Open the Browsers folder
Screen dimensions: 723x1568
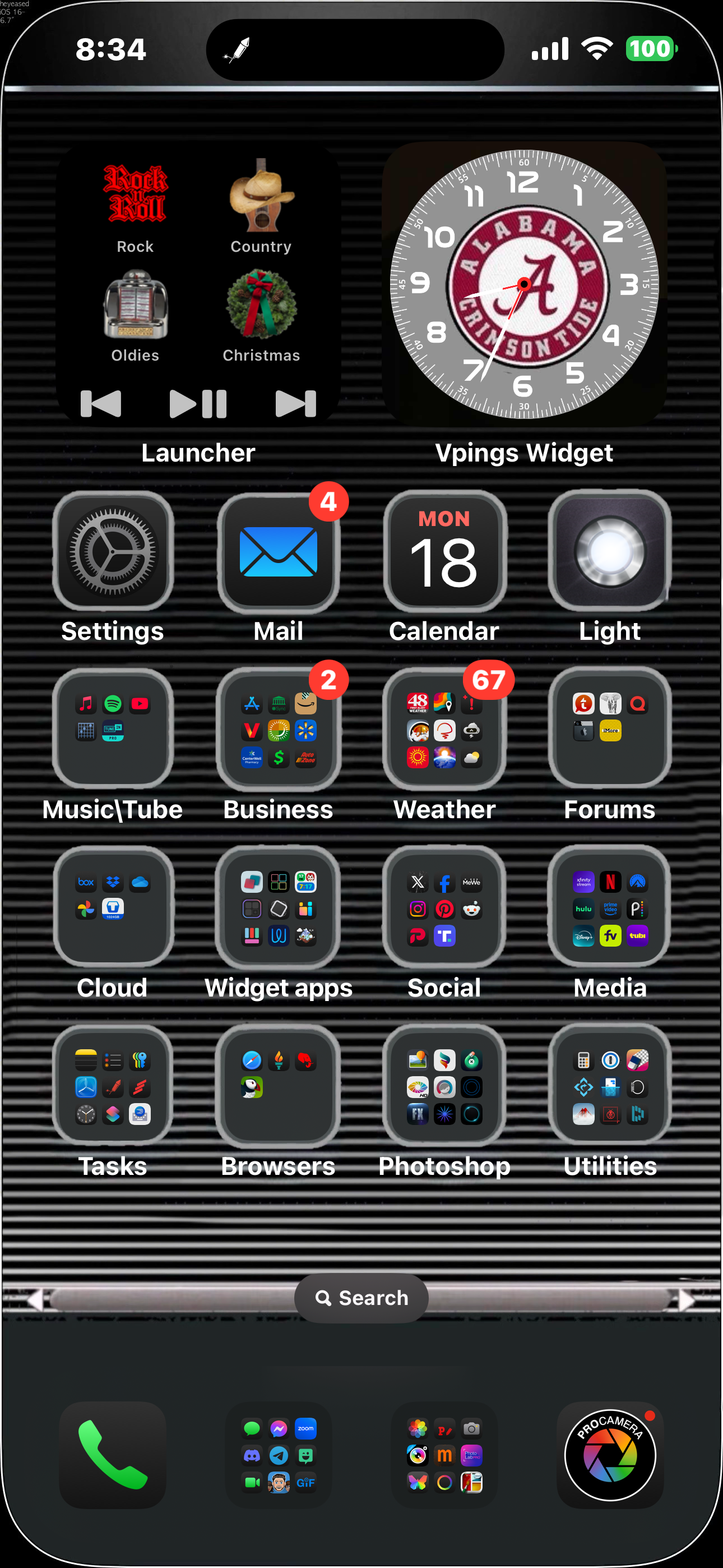coord(278,1086)
